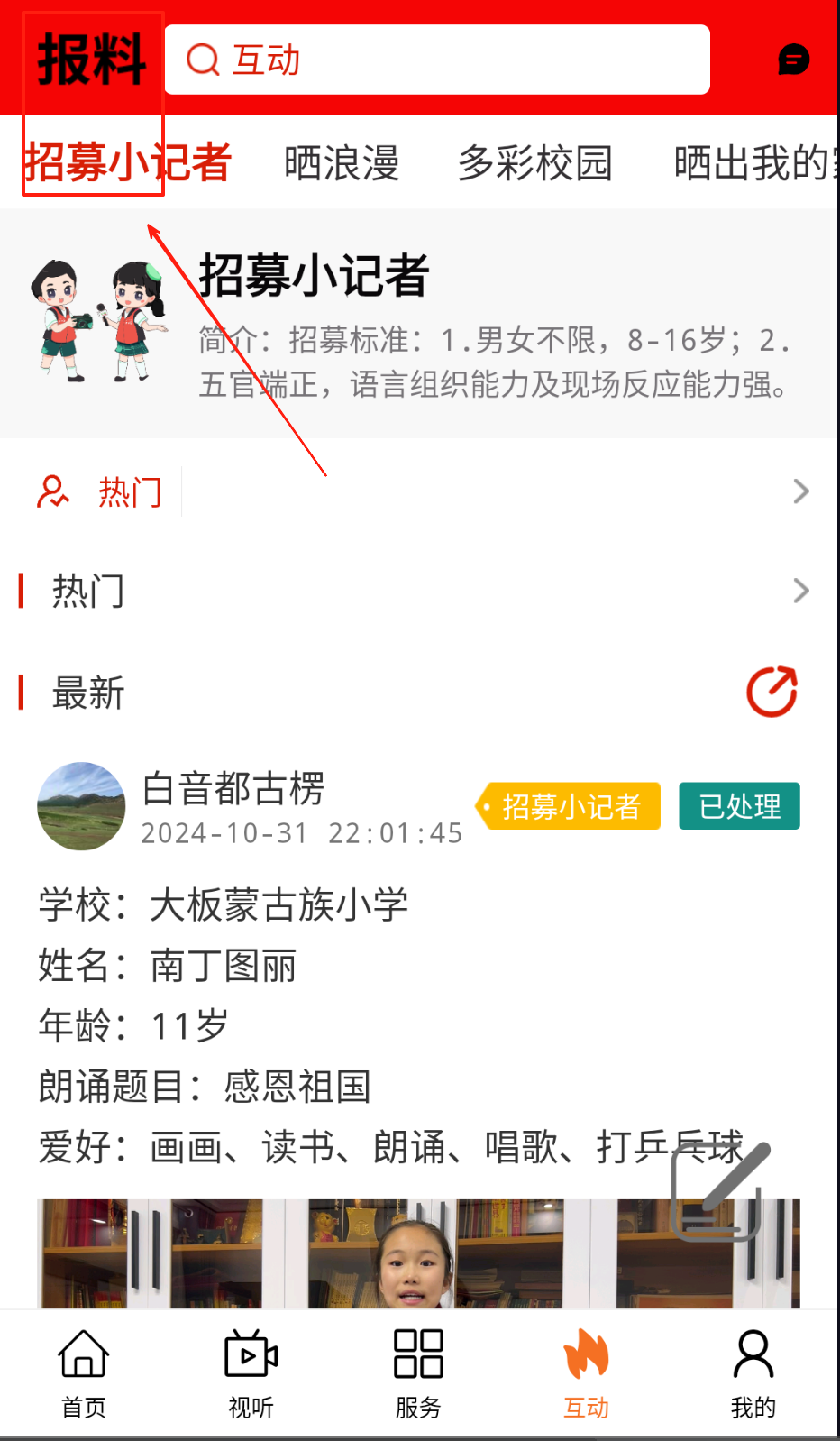Image resolution: width=840 pixels, height=1441 pixels.
Task: Tap the yellow 招募小记者 topic tag
Action: (x=570, y=806)
